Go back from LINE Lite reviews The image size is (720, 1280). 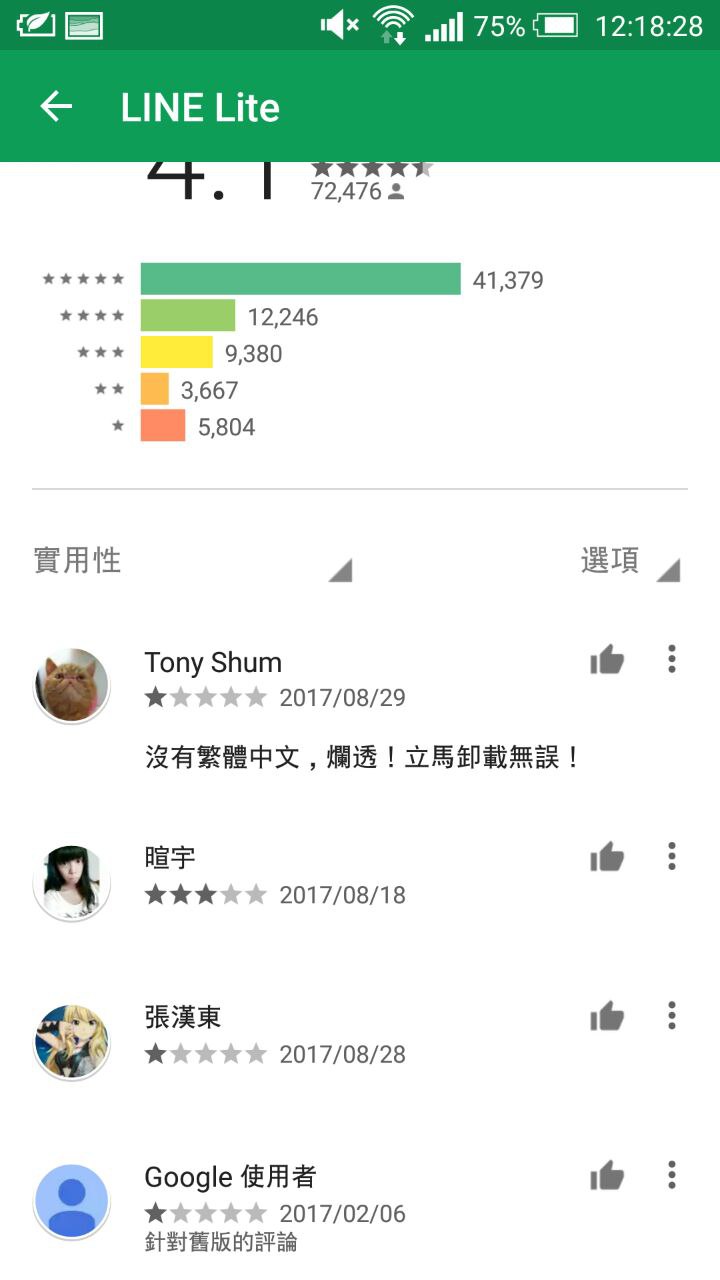click(56, 107)
